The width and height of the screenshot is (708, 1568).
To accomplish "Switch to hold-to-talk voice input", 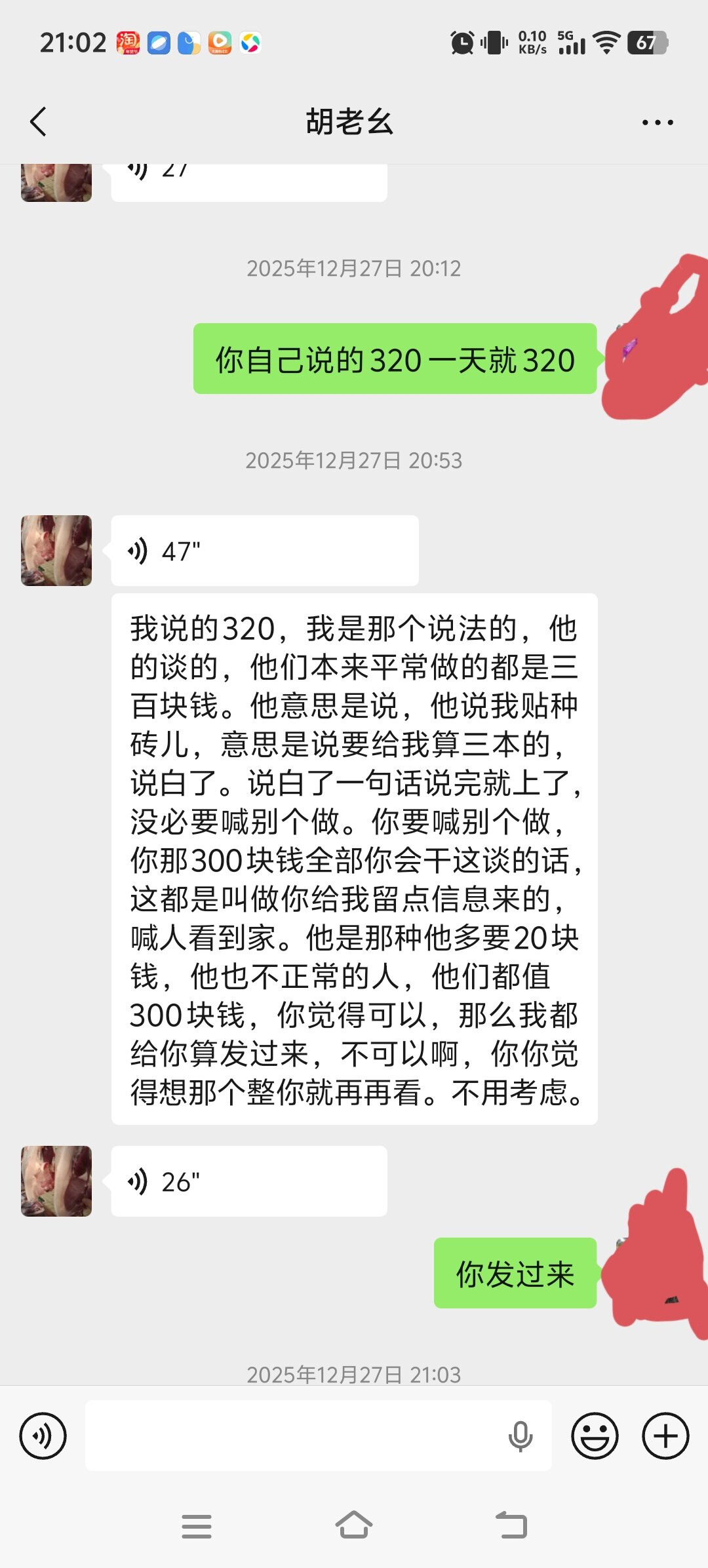I will click(x=43, y=1436).
